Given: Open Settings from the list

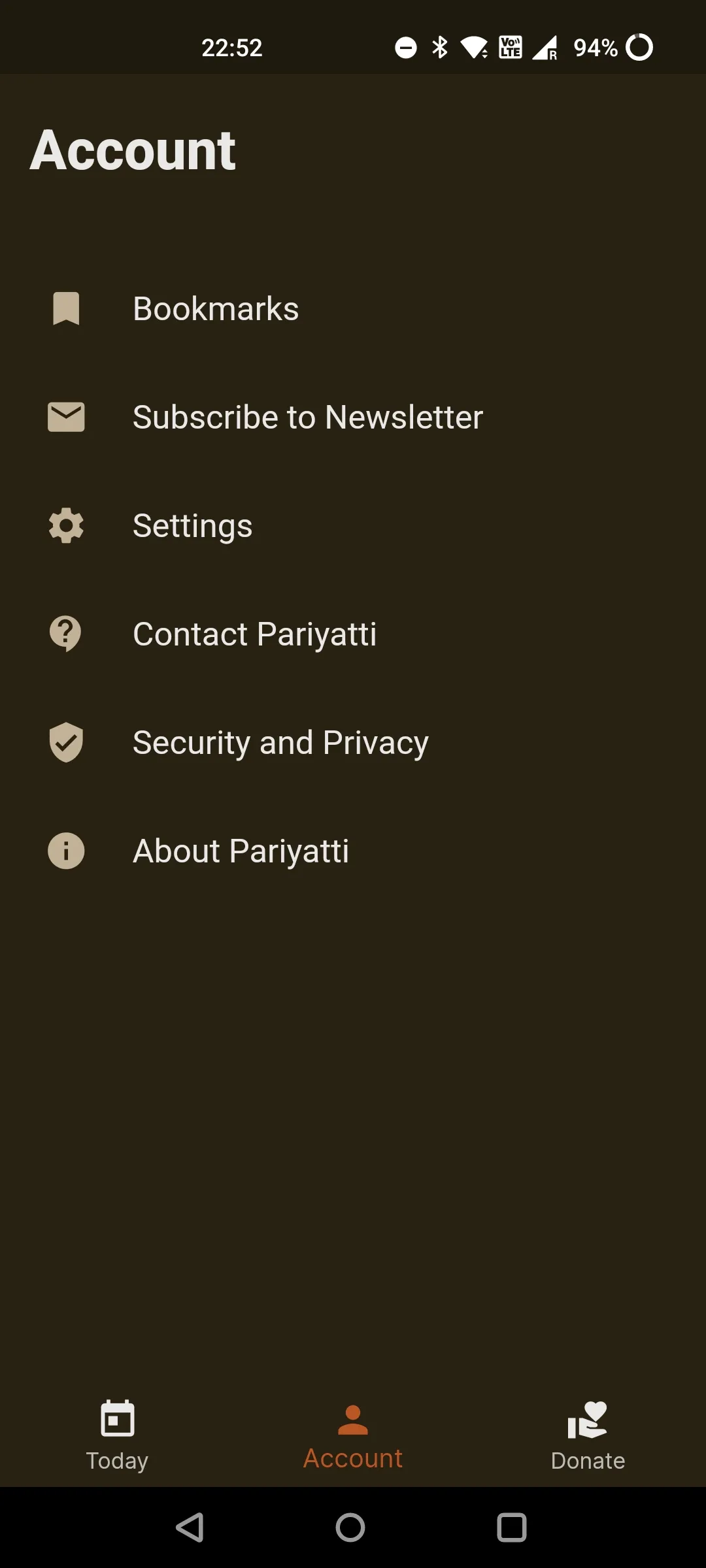Looking at the screenshot, I should [x=193, y=525].
